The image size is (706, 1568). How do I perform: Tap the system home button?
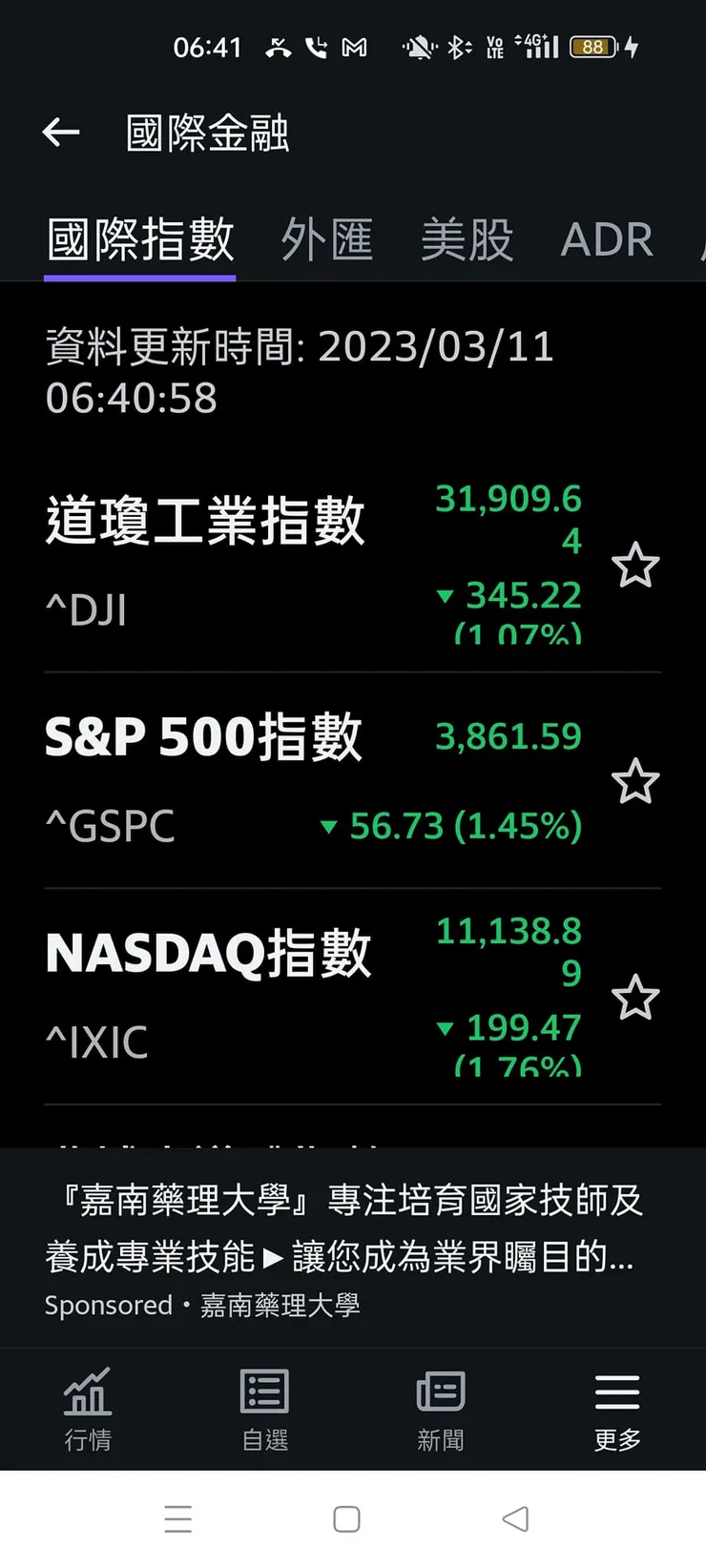pos(346,1518)
